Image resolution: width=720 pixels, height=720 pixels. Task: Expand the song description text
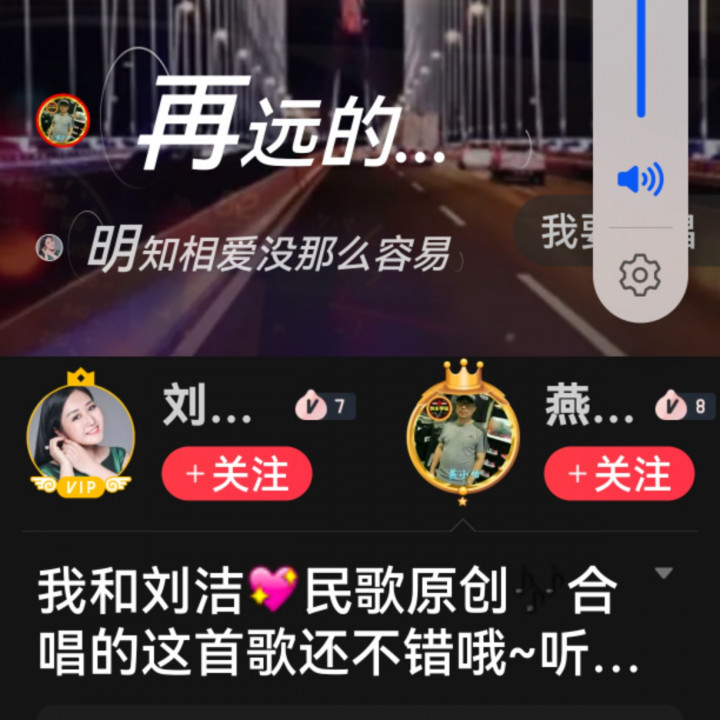(x=662, y=573)
